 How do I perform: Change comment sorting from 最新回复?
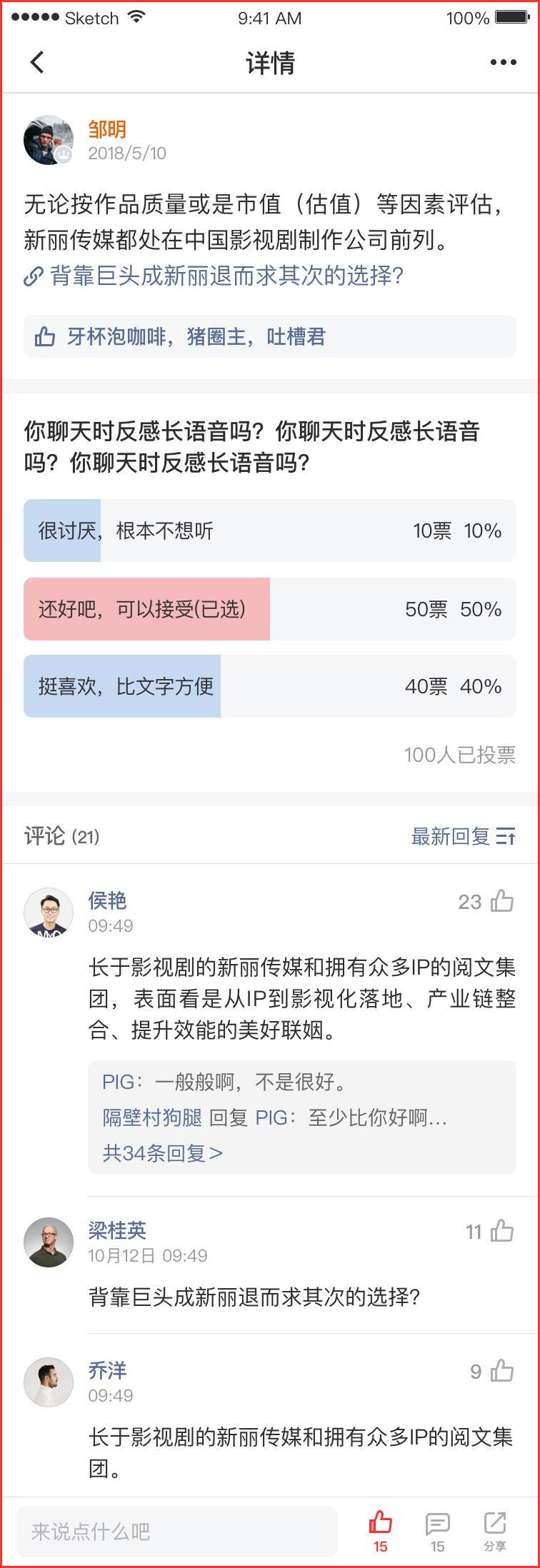point(463,836)
